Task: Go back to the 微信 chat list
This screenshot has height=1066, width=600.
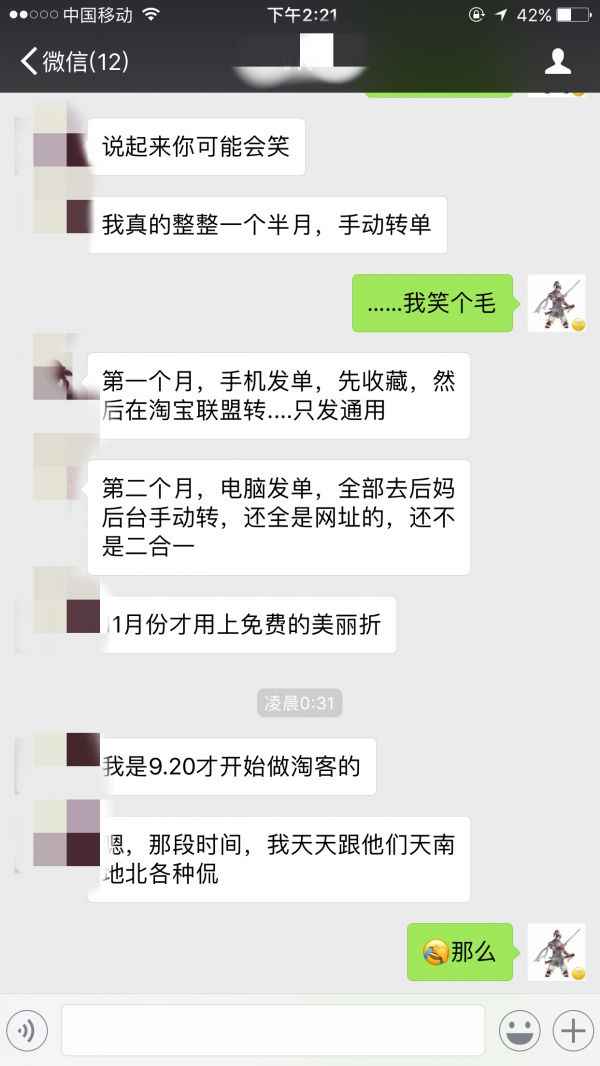Action: click(x=72, y=62)
